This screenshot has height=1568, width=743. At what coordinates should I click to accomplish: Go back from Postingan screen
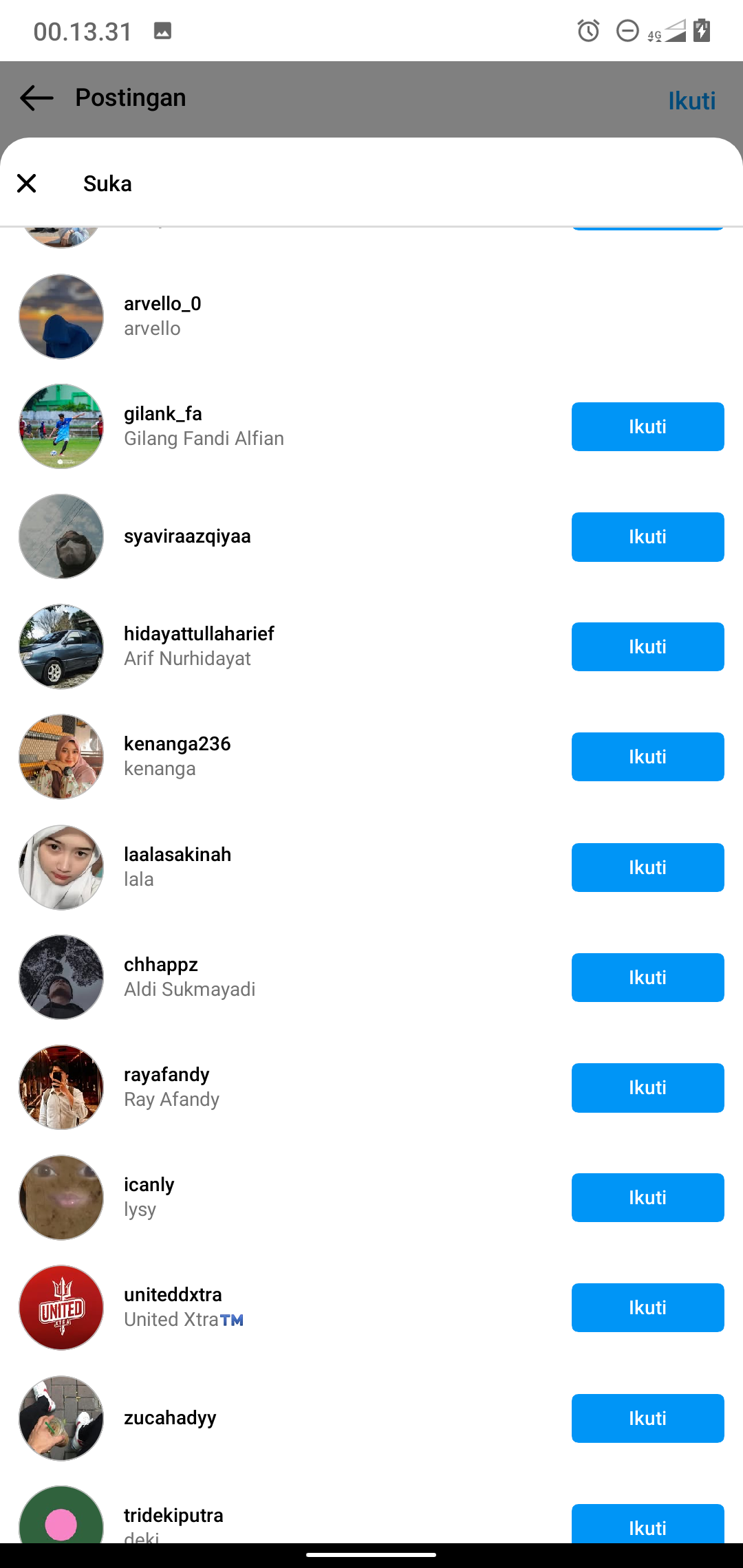coord(36,98)
